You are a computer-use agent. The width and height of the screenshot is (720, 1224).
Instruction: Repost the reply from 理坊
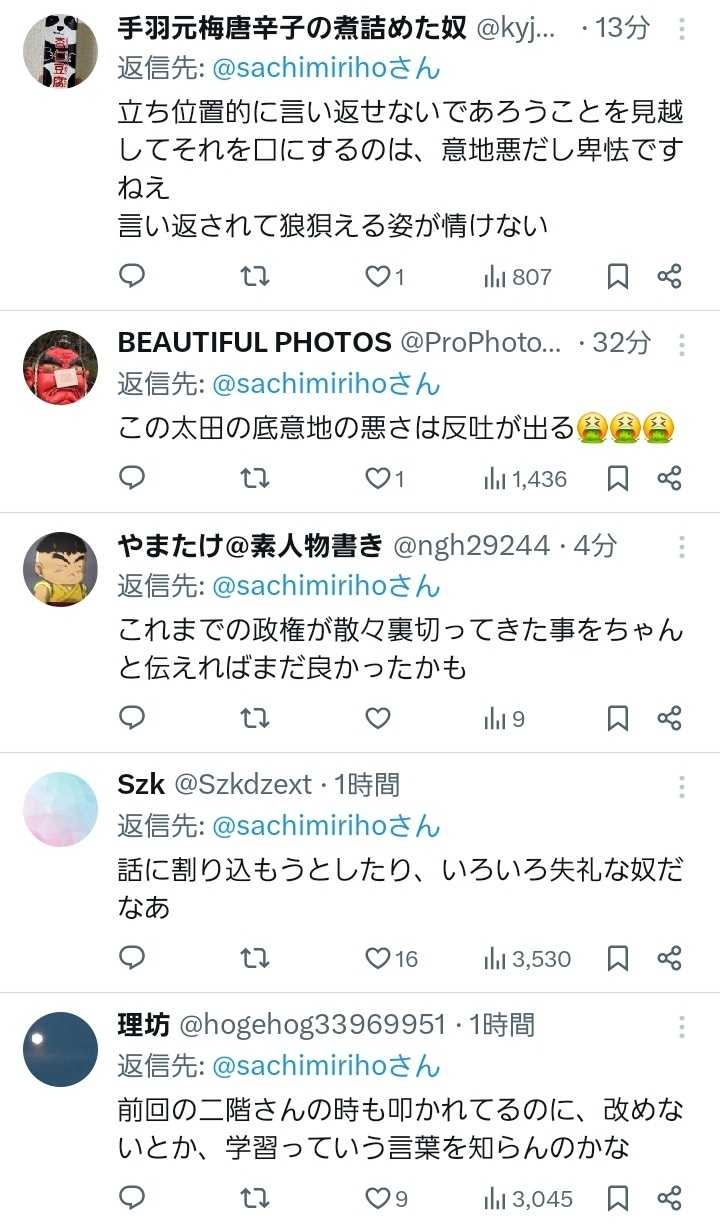[x=255, y=1197]
